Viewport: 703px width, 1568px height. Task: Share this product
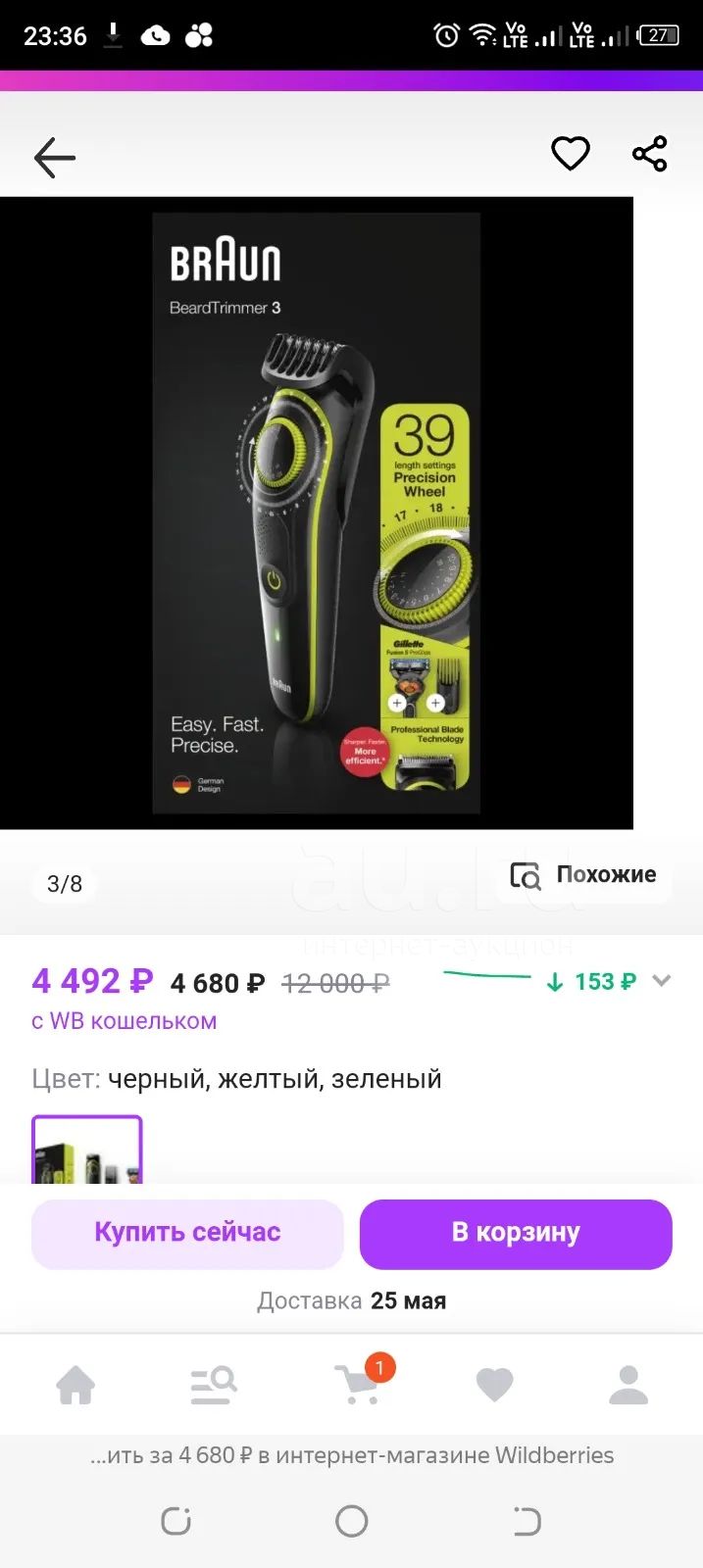pos(650,154)
